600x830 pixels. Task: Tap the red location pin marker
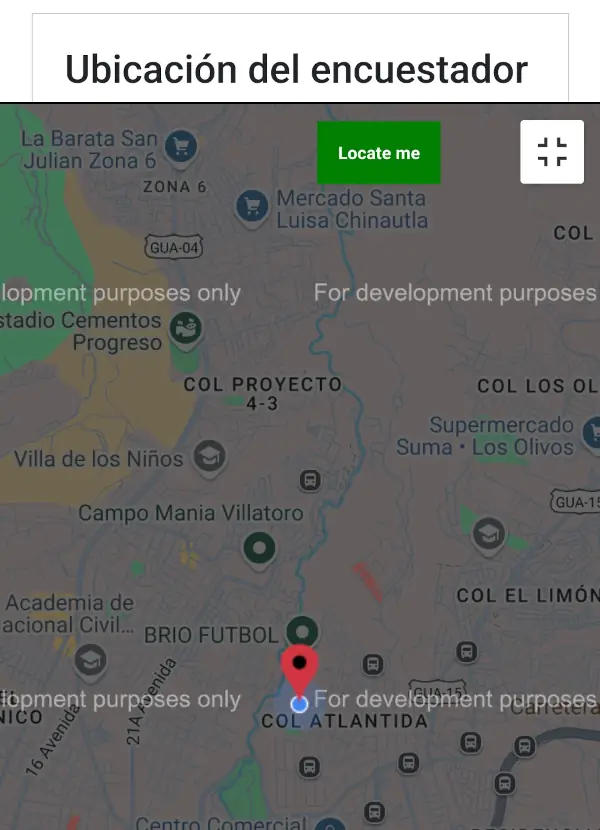tap(299, 667)
